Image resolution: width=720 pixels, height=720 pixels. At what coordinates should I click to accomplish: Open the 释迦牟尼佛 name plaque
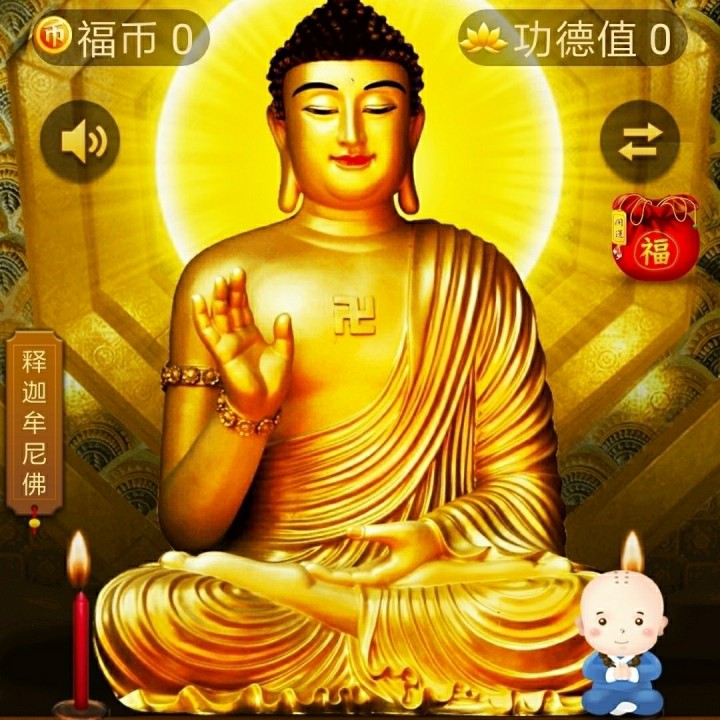click(x=35, y=422)
